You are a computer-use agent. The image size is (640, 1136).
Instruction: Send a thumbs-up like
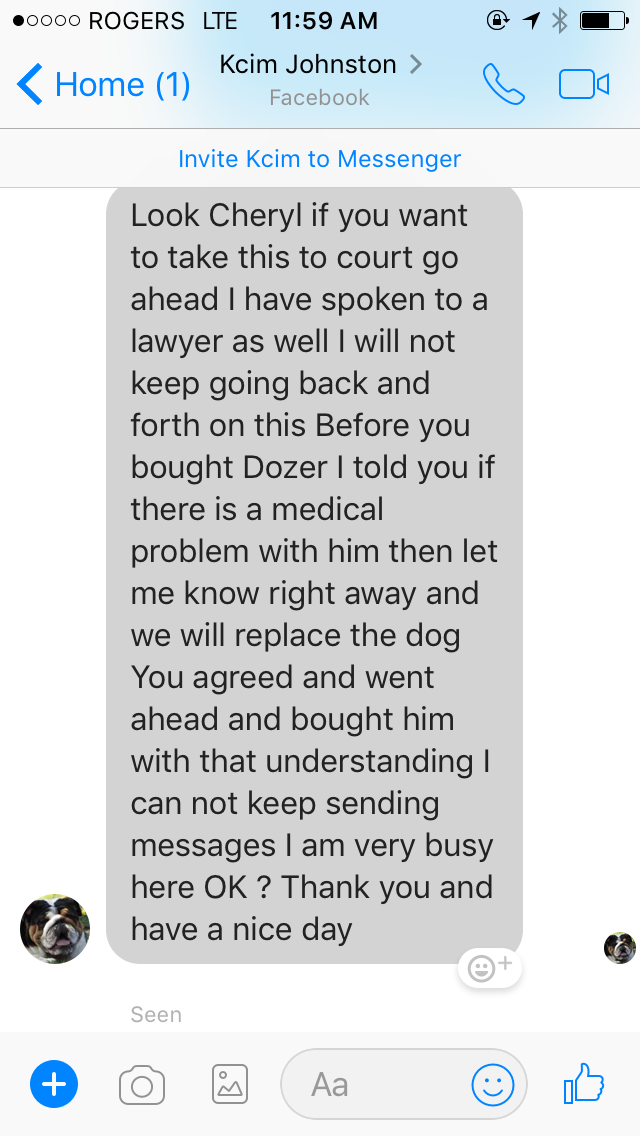click(x=584, y=1083)
